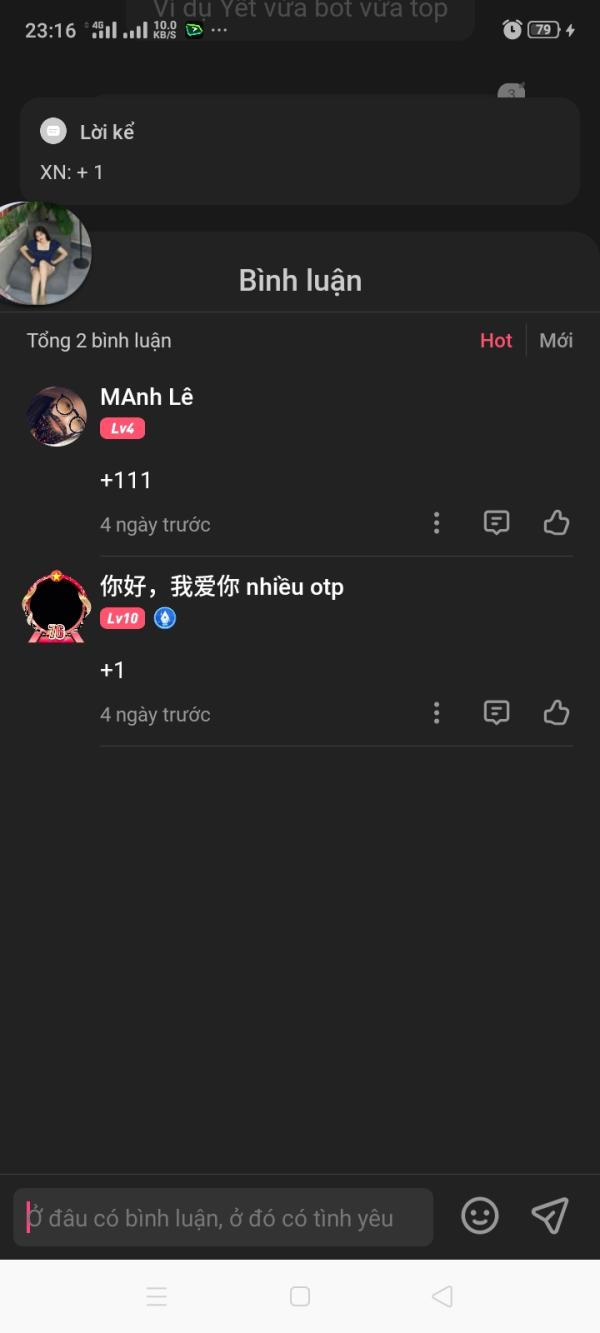Open more options on MAnh Lê's comment
600x1333 pixels.
pyautogui.click(x=436, y=523)
